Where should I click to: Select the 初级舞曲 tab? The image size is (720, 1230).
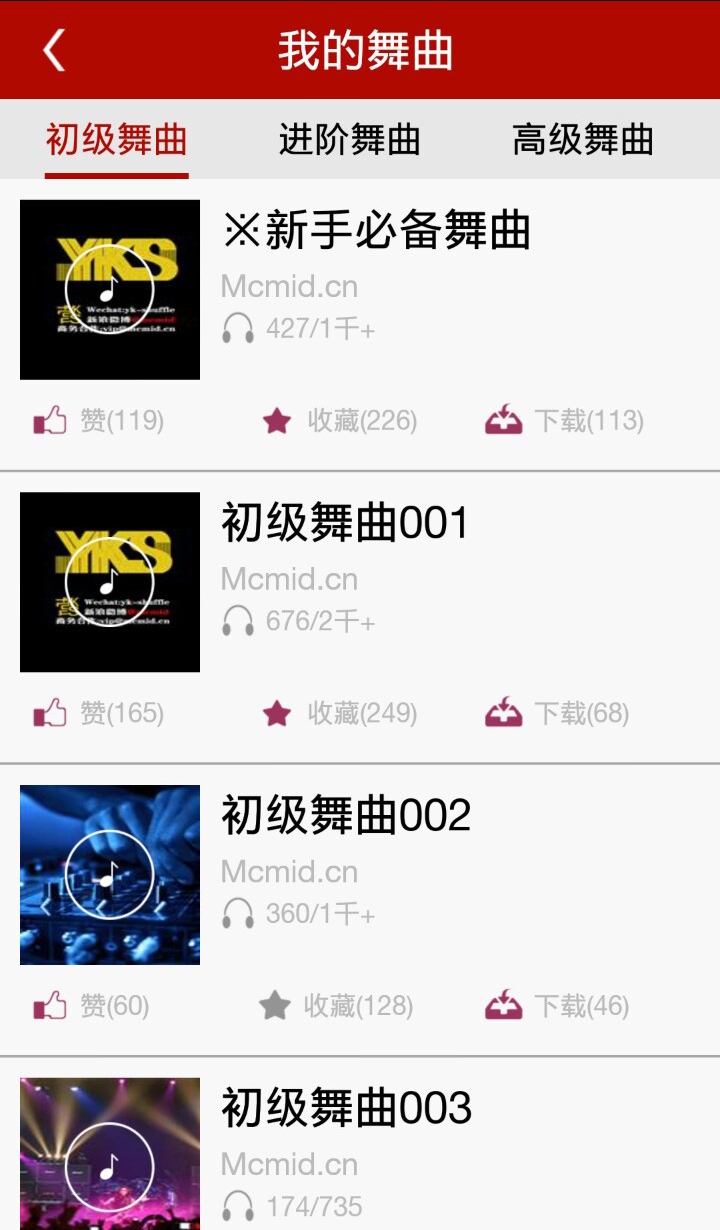point(117,140)
